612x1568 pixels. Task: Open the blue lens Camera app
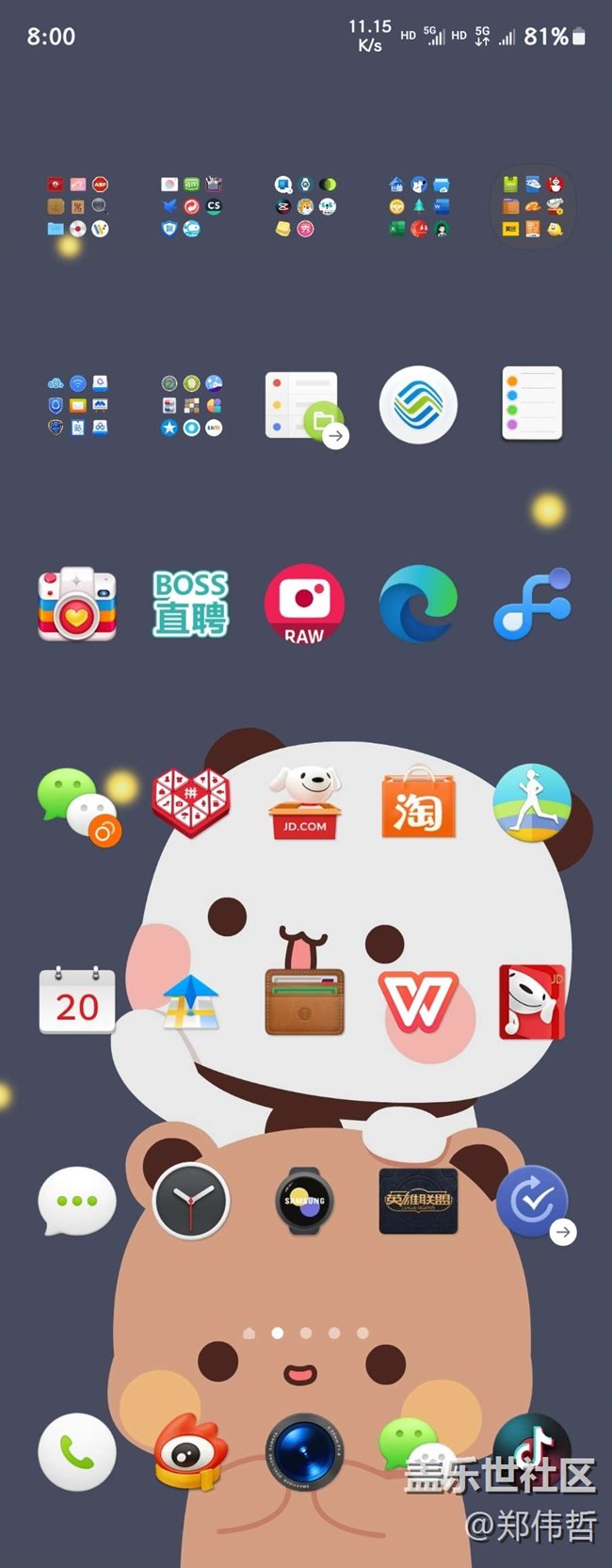[x=304, y=1451]
